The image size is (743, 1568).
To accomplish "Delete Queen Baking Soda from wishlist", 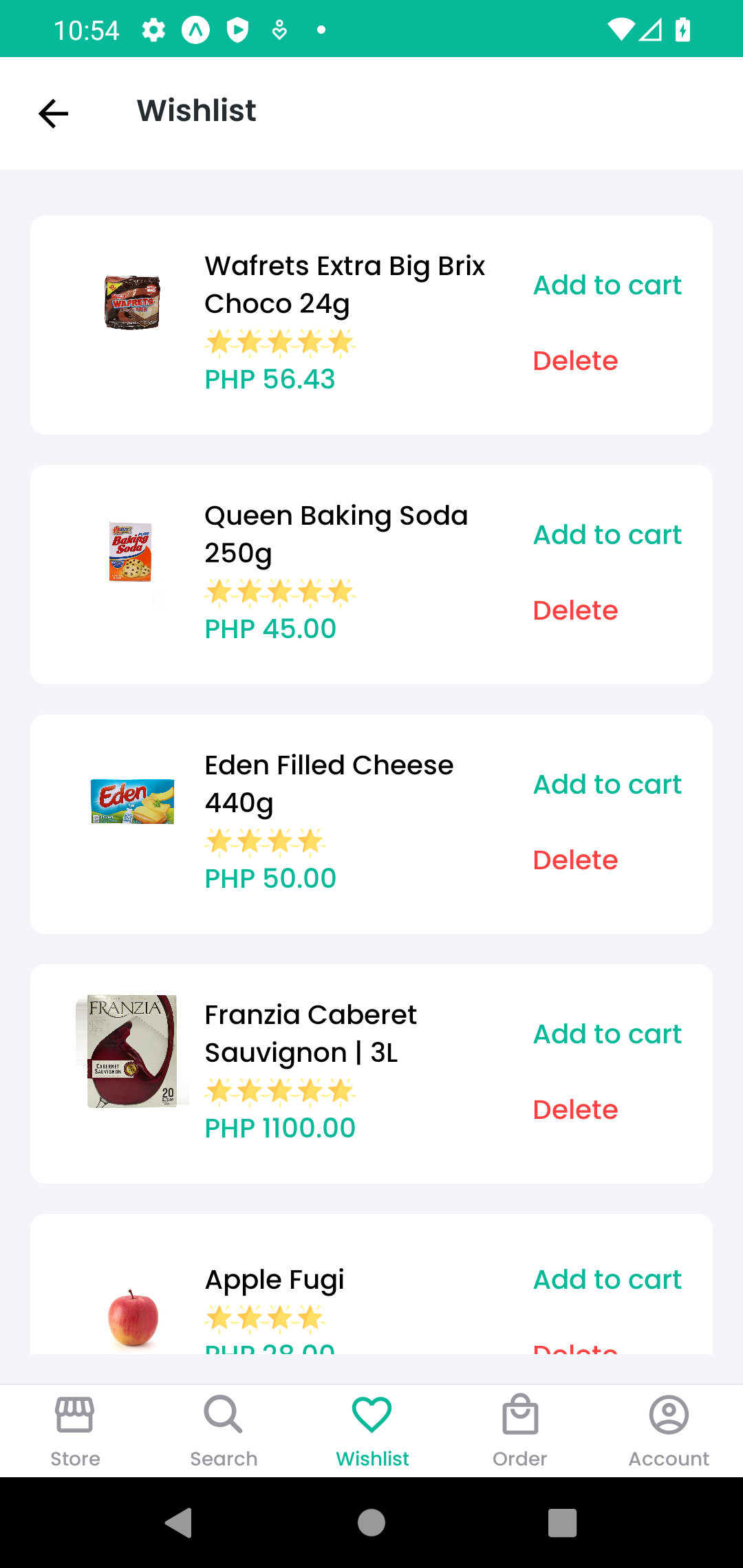I will (x=575, y=610).
